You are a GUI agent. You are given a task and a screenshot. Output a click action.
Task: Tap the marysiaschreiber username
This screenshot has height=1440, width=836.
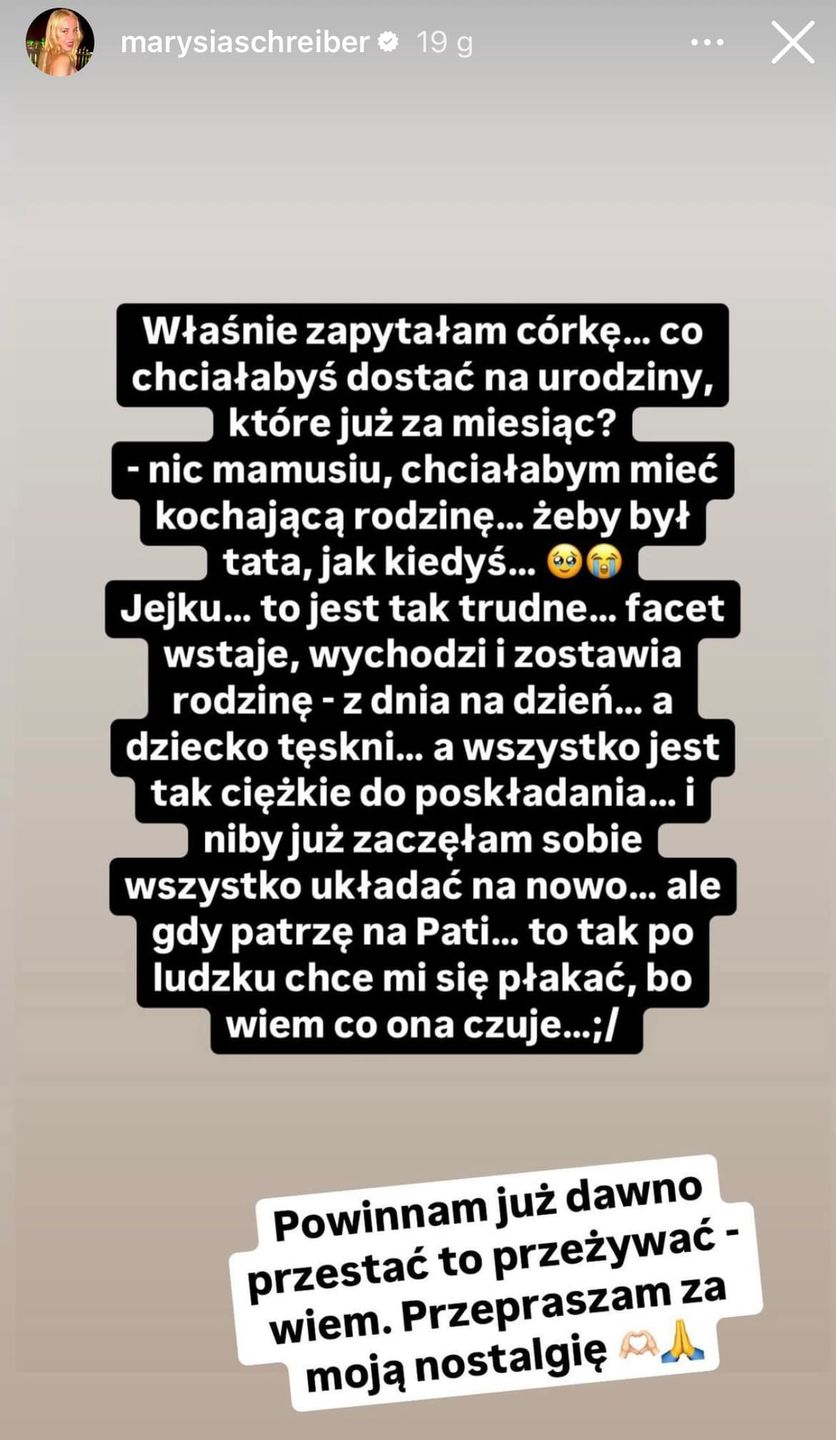pos(245,43)
